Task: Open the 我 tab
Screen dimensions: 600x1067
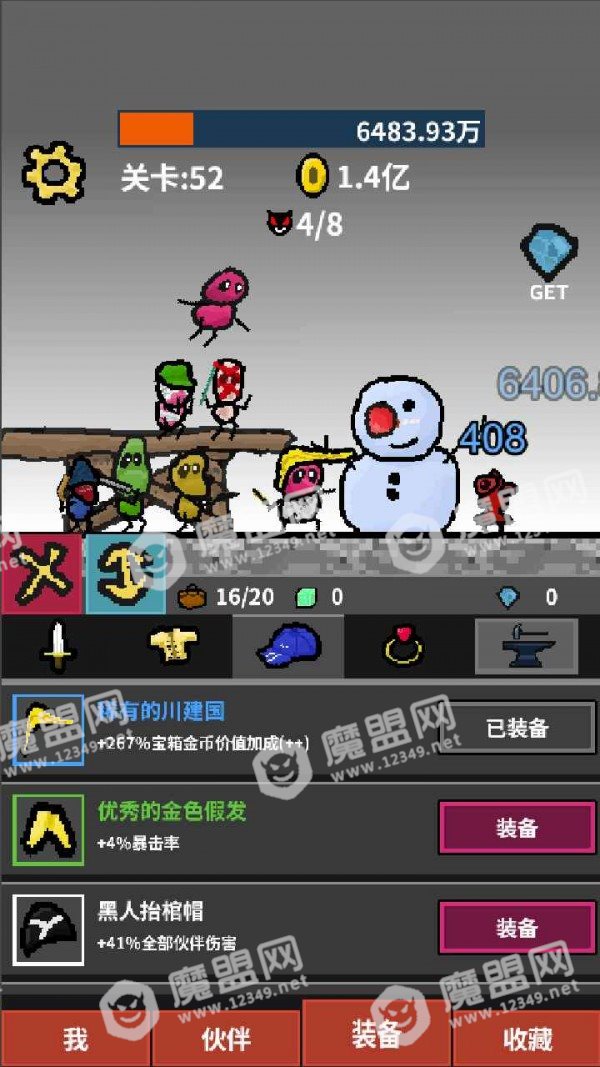Action: click(x=75, y=1038)
